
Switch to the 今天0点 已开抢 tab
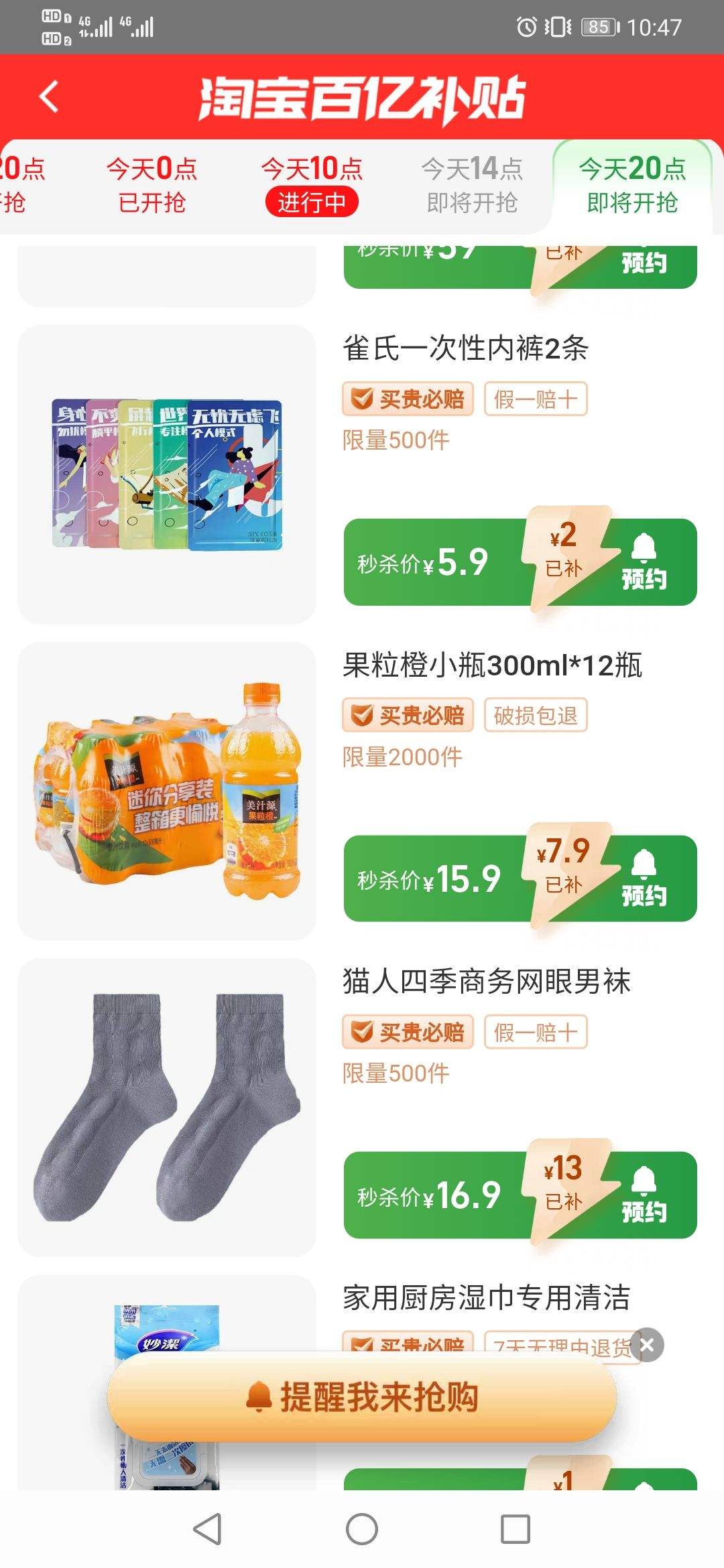point(152,185)
